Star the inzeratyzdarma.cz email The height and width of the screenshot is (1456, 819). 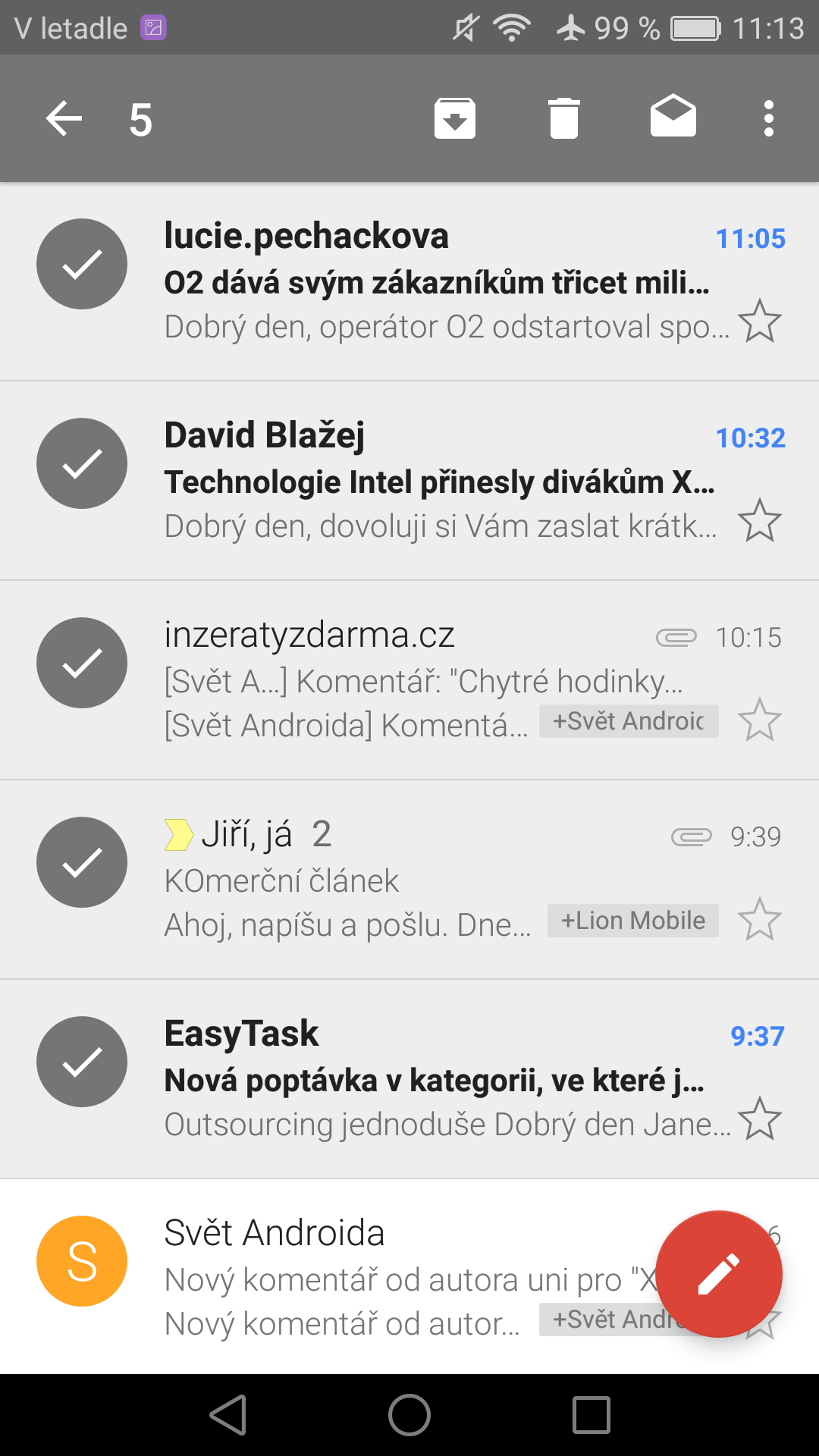point(759,720)
